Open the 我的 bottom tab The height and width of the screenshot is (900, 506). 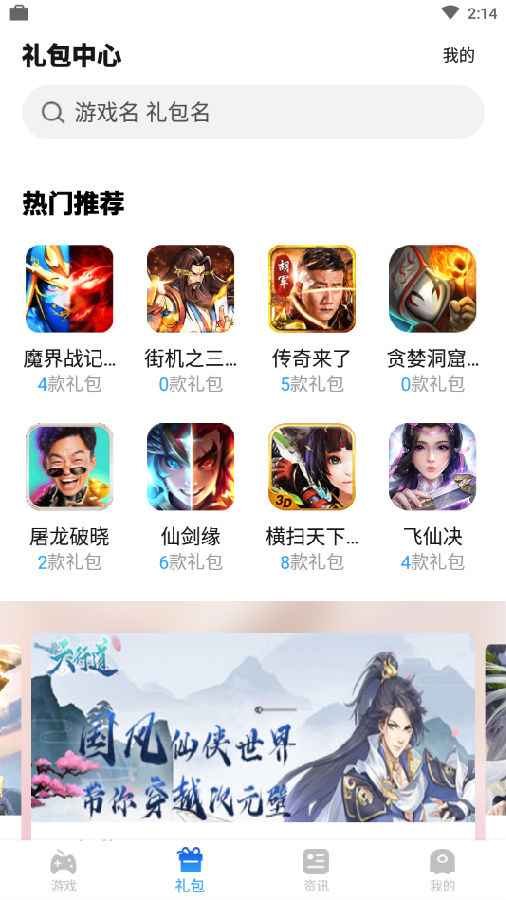tap(442, 871)
